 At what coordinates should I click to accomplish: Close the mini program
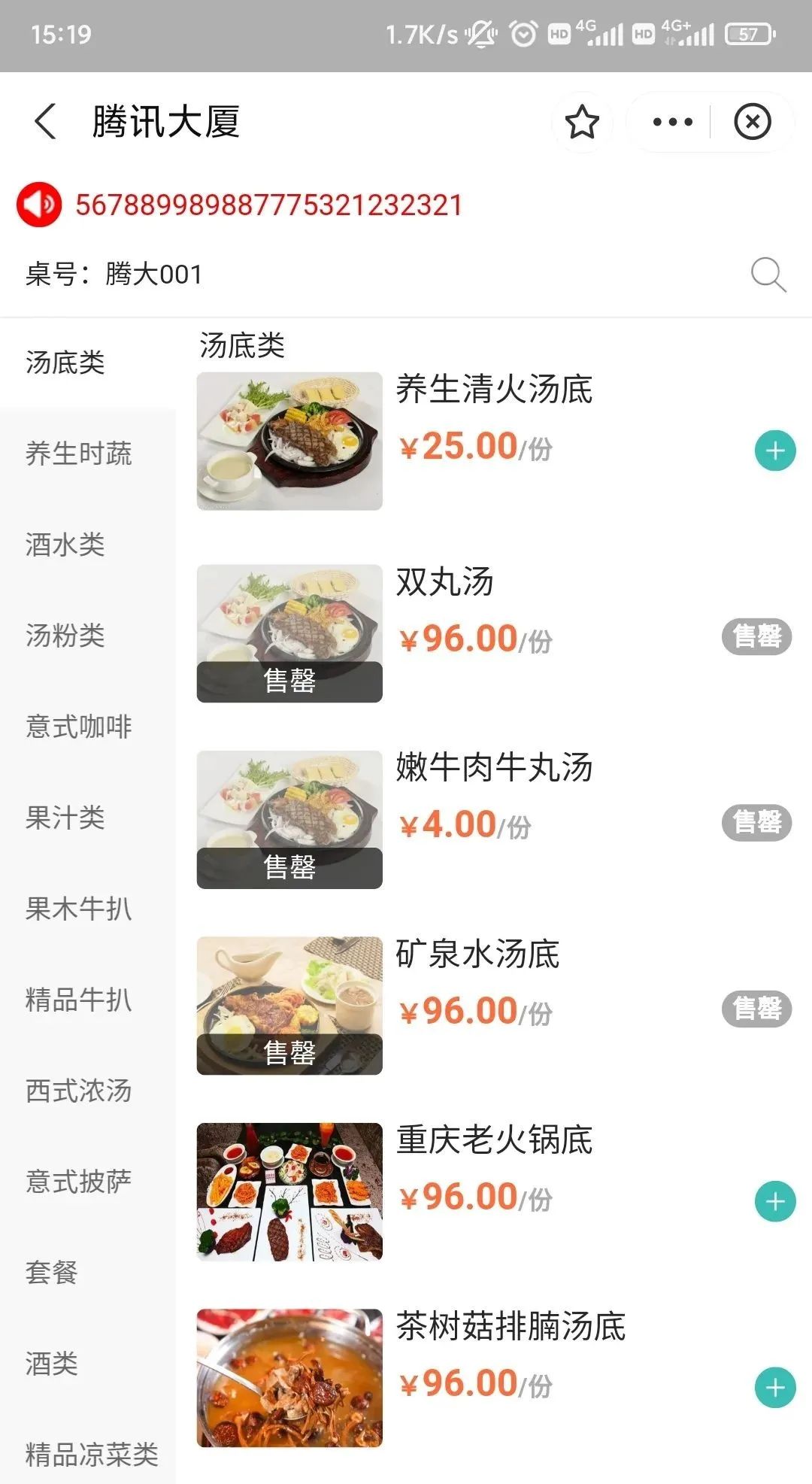(x=752, y=122)
